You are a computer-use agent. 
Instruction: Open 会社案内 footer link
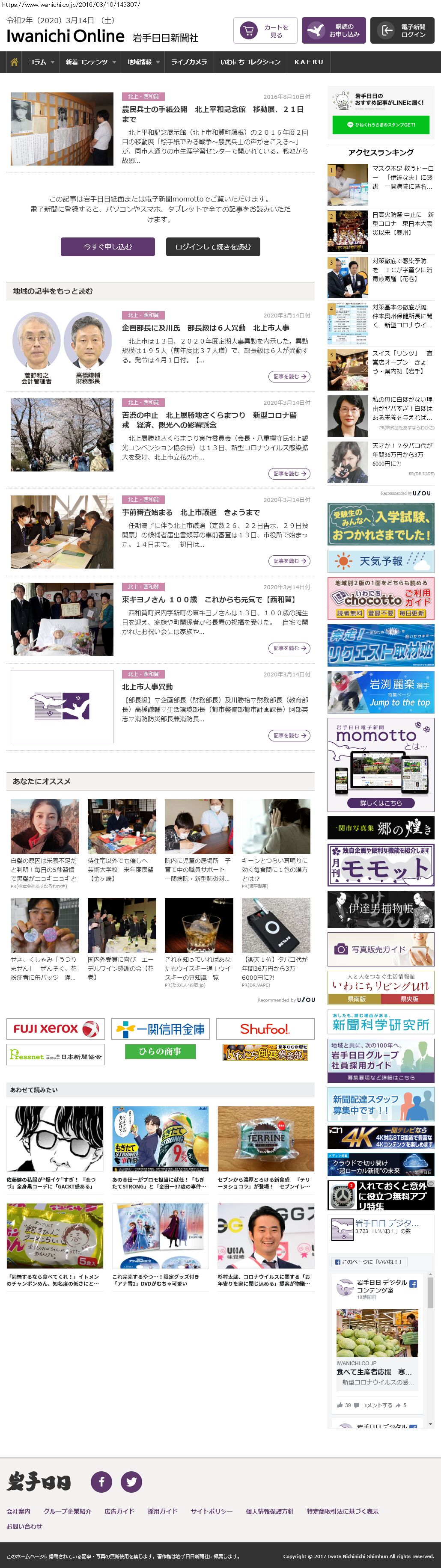[x=18, y=1512]
